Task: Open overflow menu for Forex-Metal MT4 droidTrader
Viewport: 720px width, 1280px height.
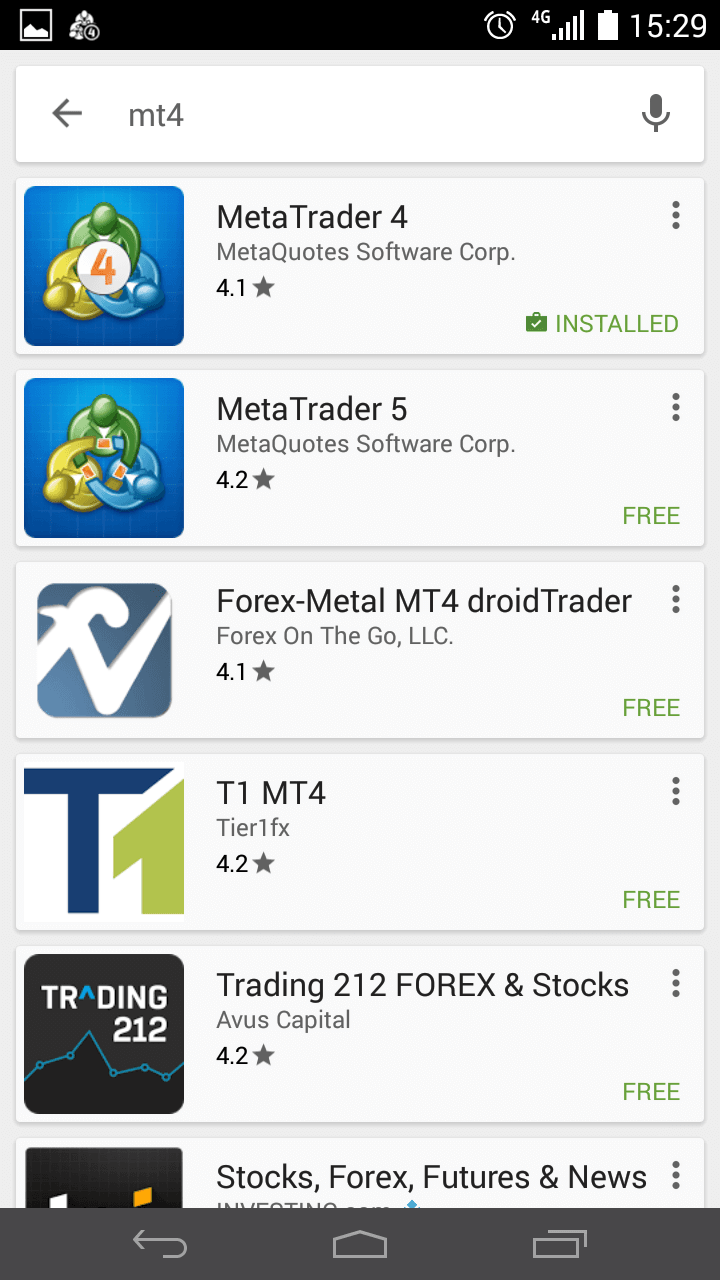Action: 676,599
